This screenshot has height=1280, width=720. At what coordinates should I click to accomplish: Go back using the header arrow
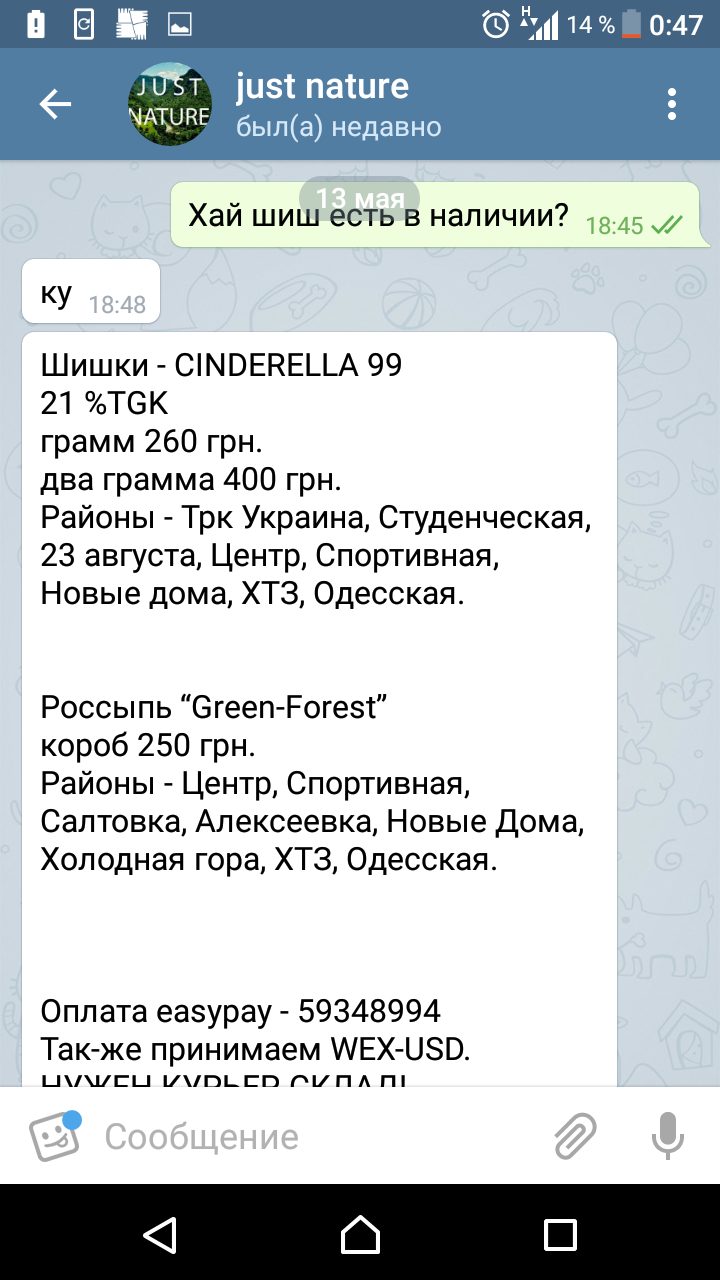(x=55, y=104)
